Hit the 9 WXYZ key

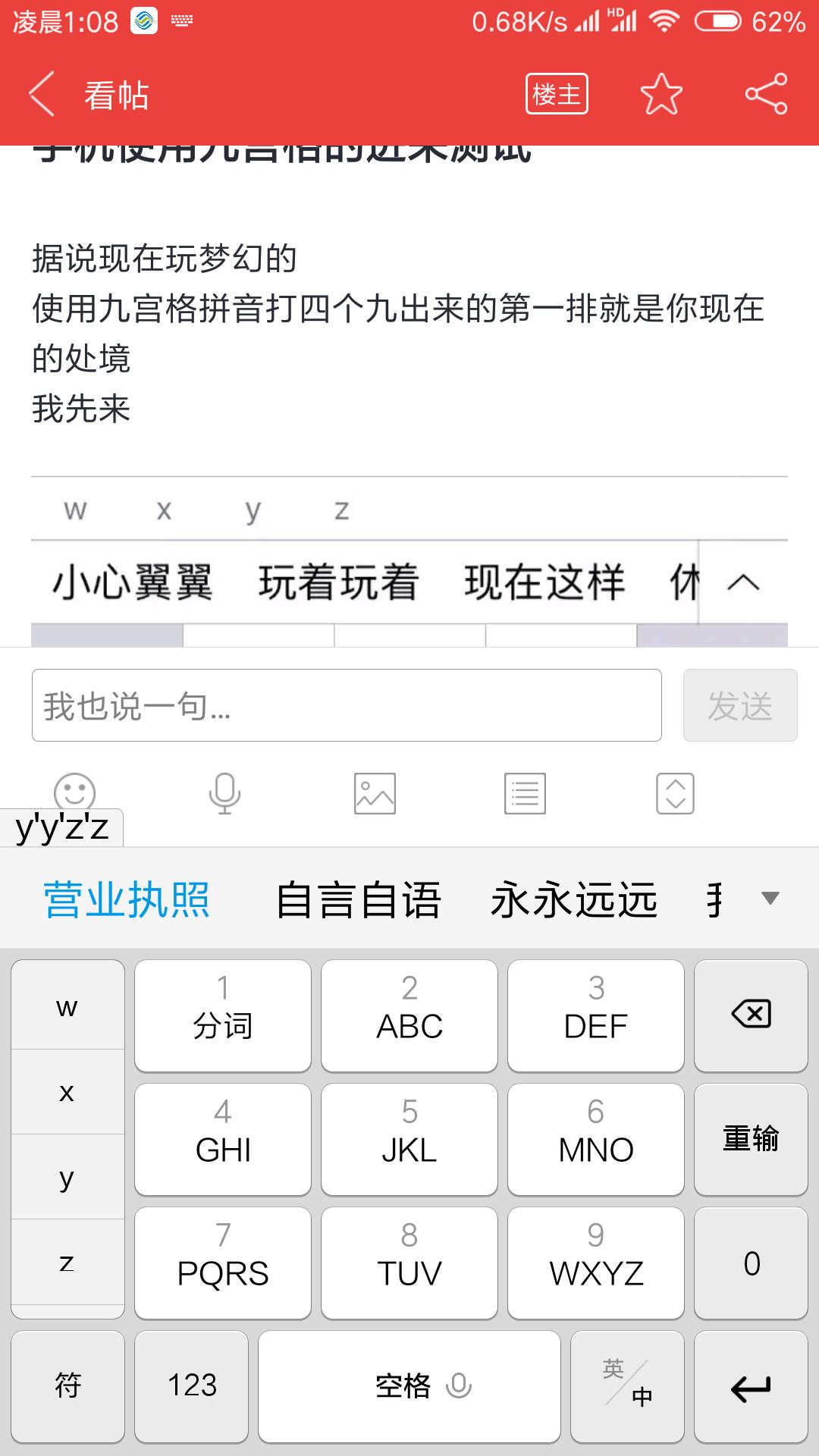(596, 1263)
